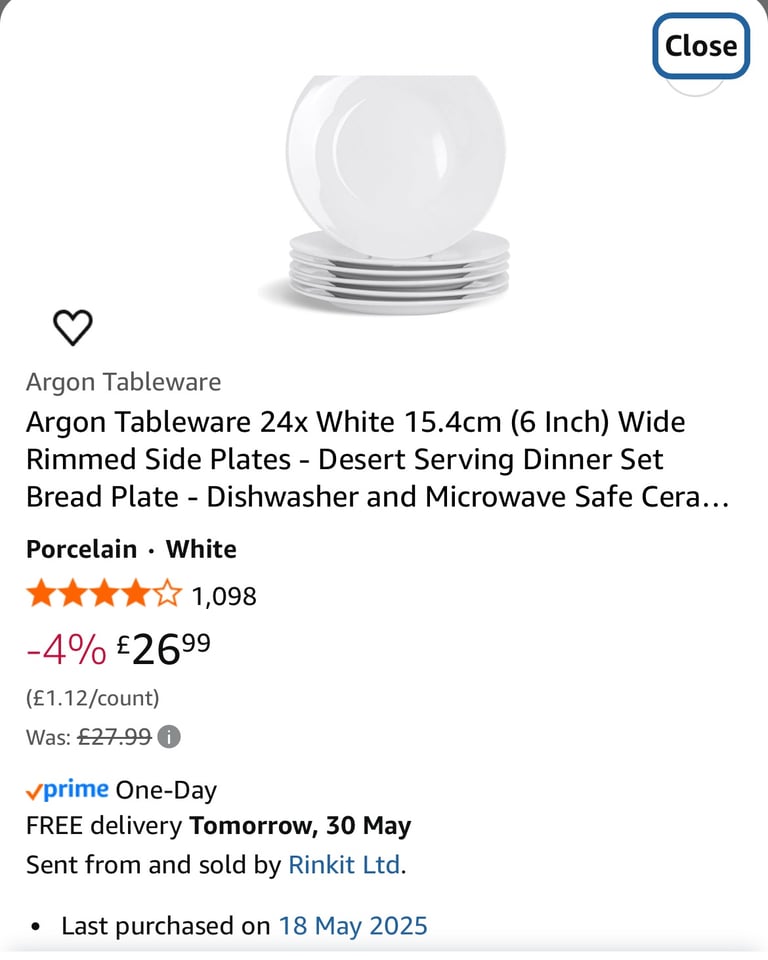View the 18 May 2025 purchase
The image size is (768, 960).
point(352,926)
